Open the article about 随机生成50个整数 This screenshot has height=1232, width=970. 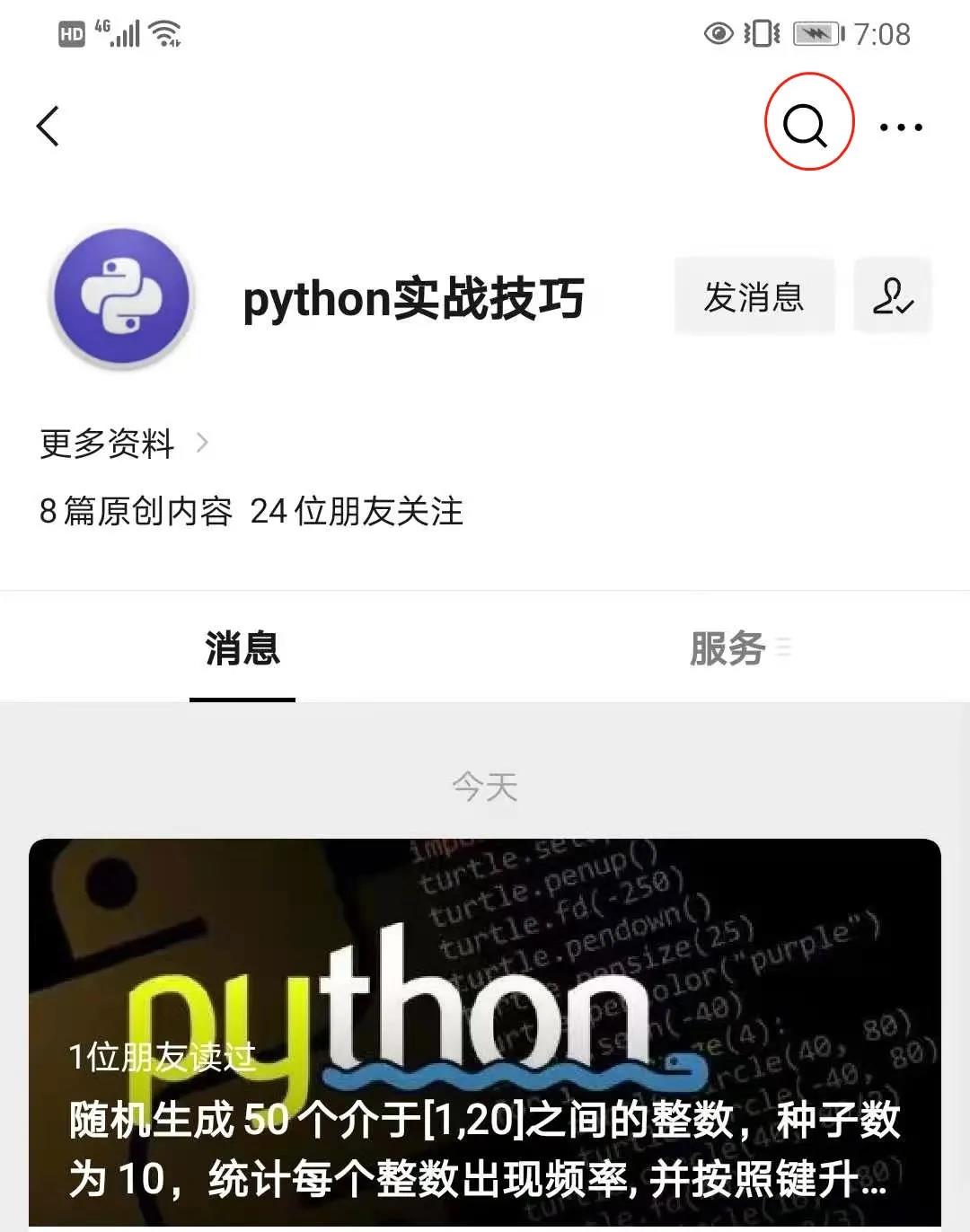485,1033
